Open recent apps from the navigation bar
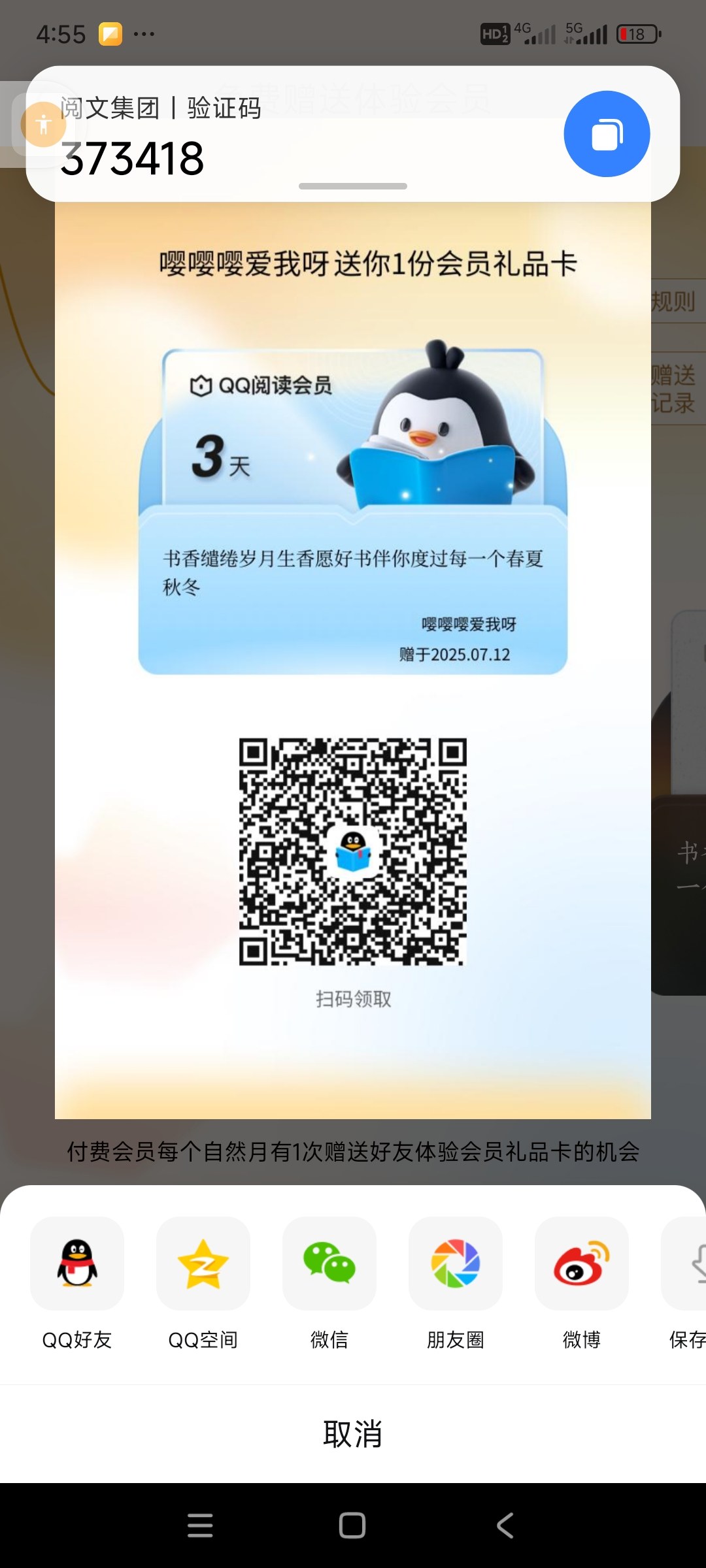 click(200, 1526)
